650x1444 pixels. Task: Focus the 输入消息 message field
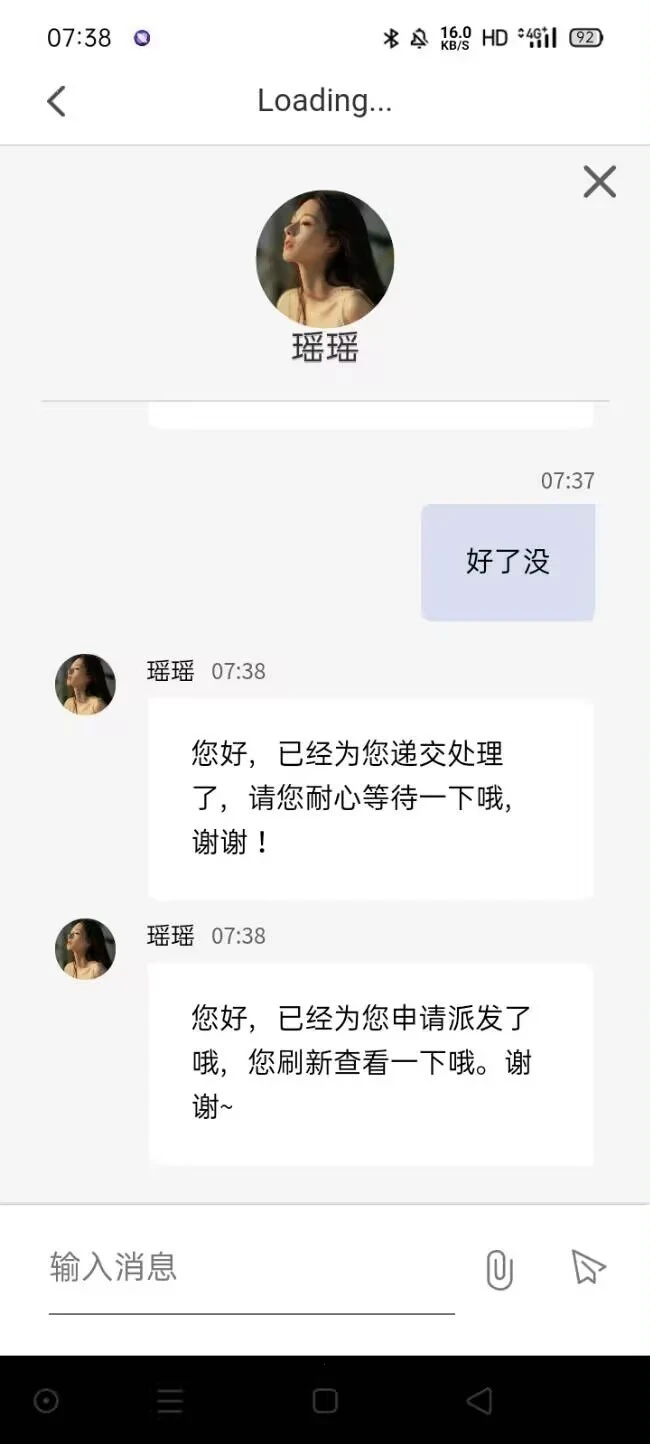coord(250,1268)
